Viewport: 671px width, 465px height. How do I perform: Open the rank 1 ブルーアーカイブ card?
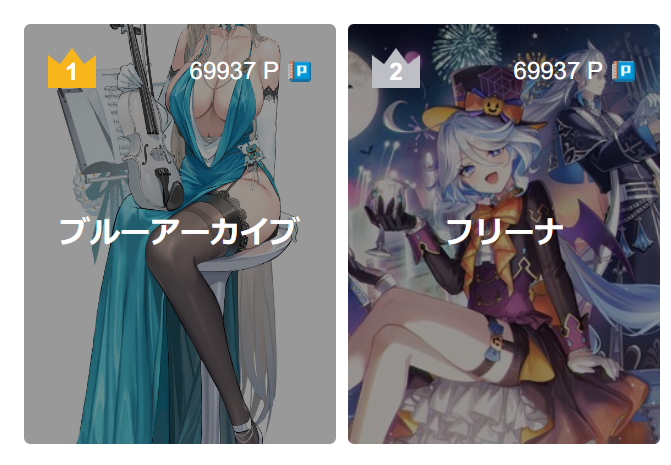pyautogui.click(x=179, y=233)
